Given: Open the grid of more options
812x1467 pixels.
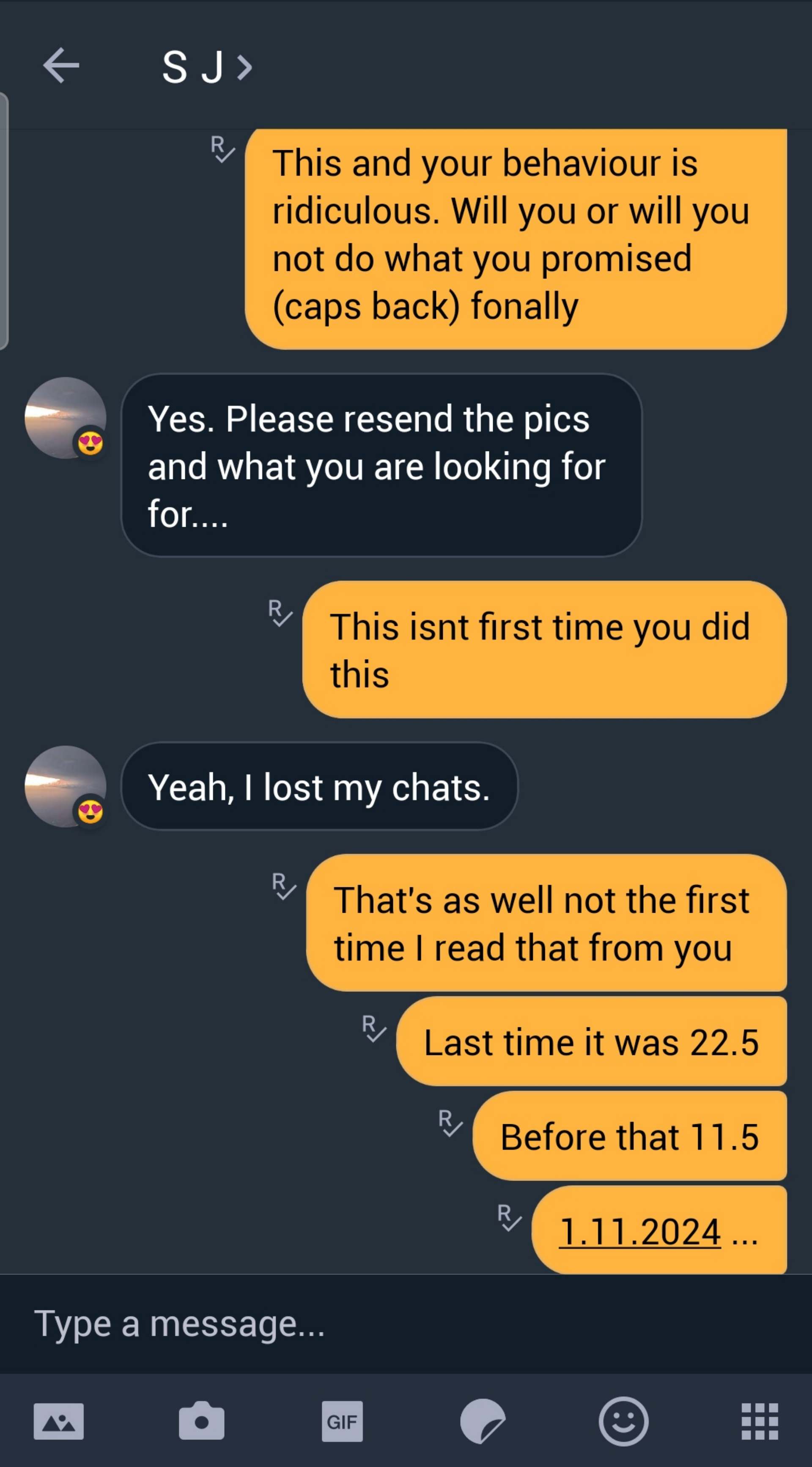Looking at the screenshot, I should point(760,1421).
